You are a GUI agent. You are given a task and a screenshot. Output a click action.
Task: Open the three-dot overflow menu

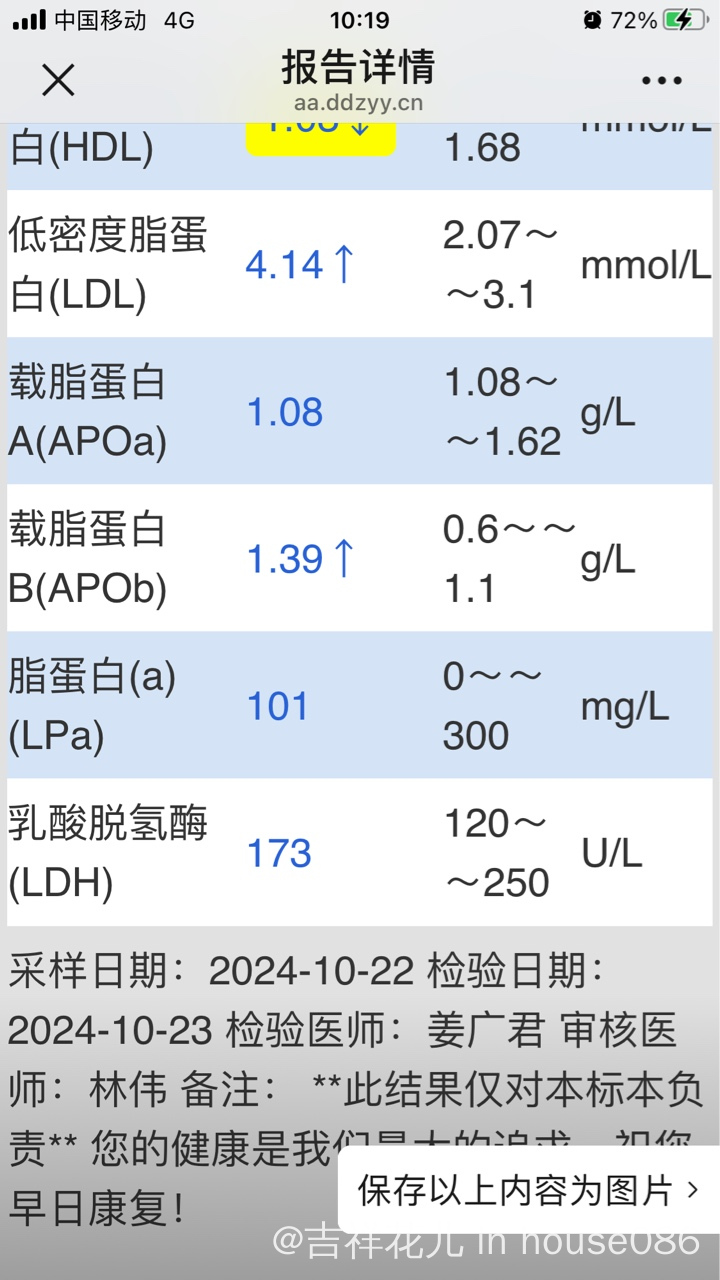[x=662, y=81]
